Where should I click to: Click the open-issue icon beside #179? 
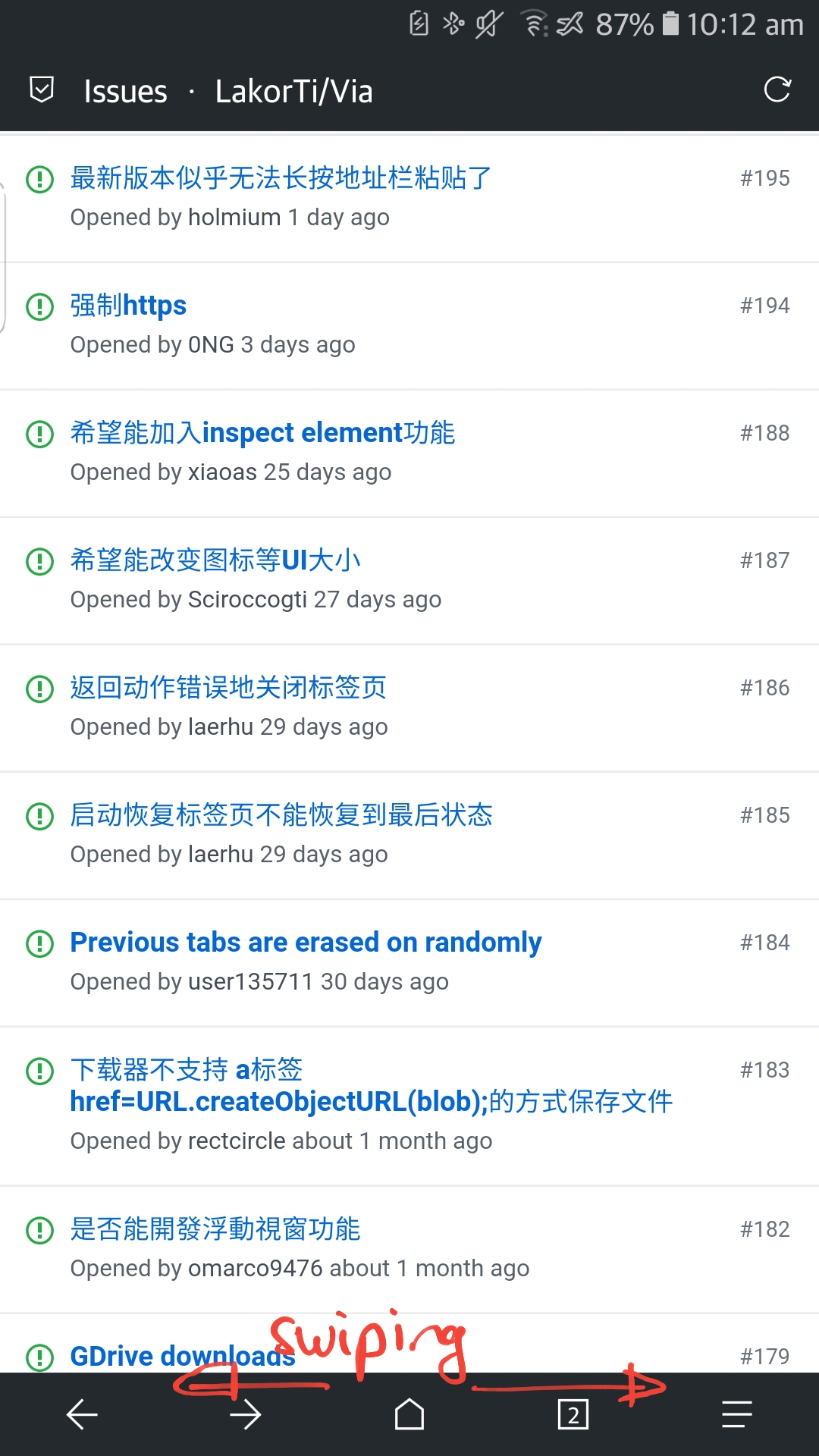(x=39, y=1356)
